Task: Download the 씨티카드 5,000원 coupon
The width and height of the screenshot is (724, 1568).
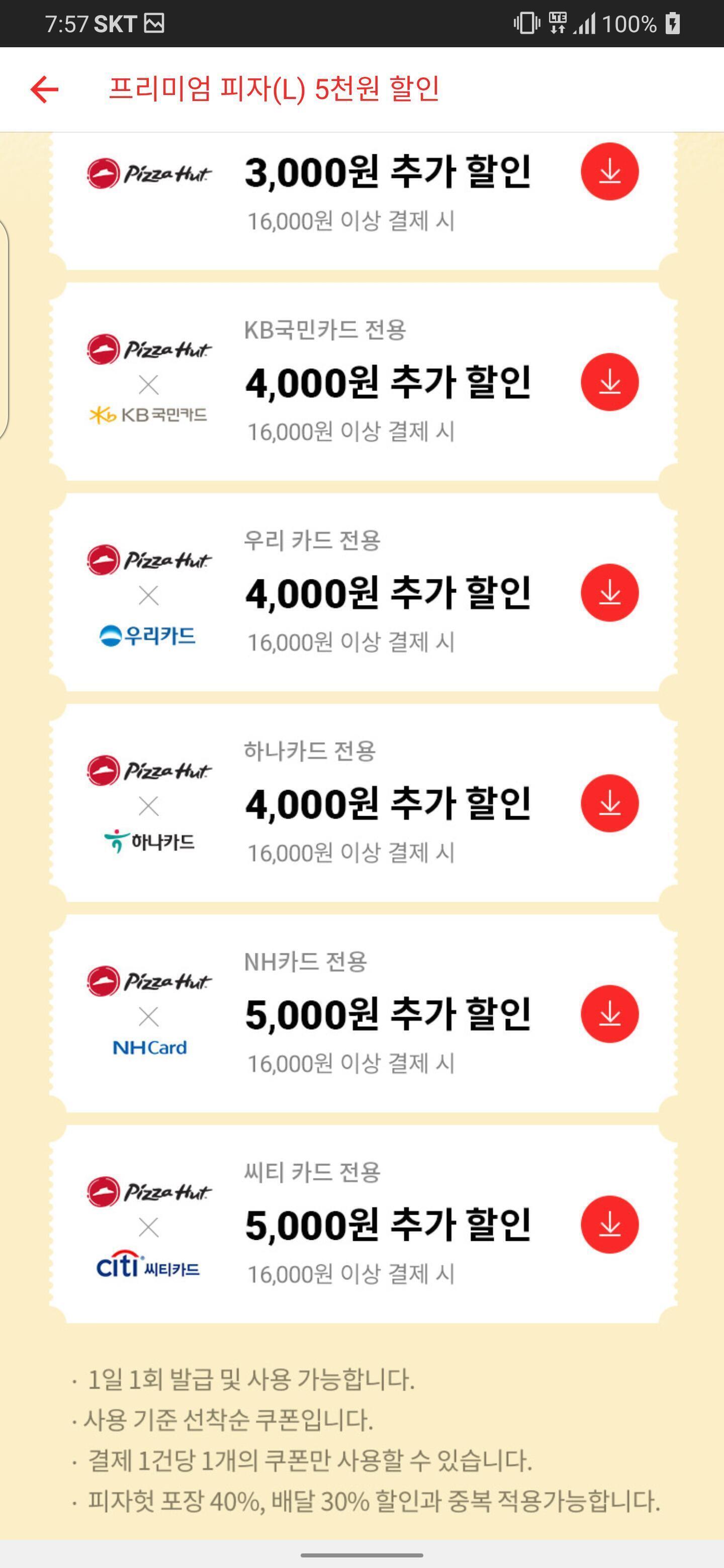Action: (609, 1225)
